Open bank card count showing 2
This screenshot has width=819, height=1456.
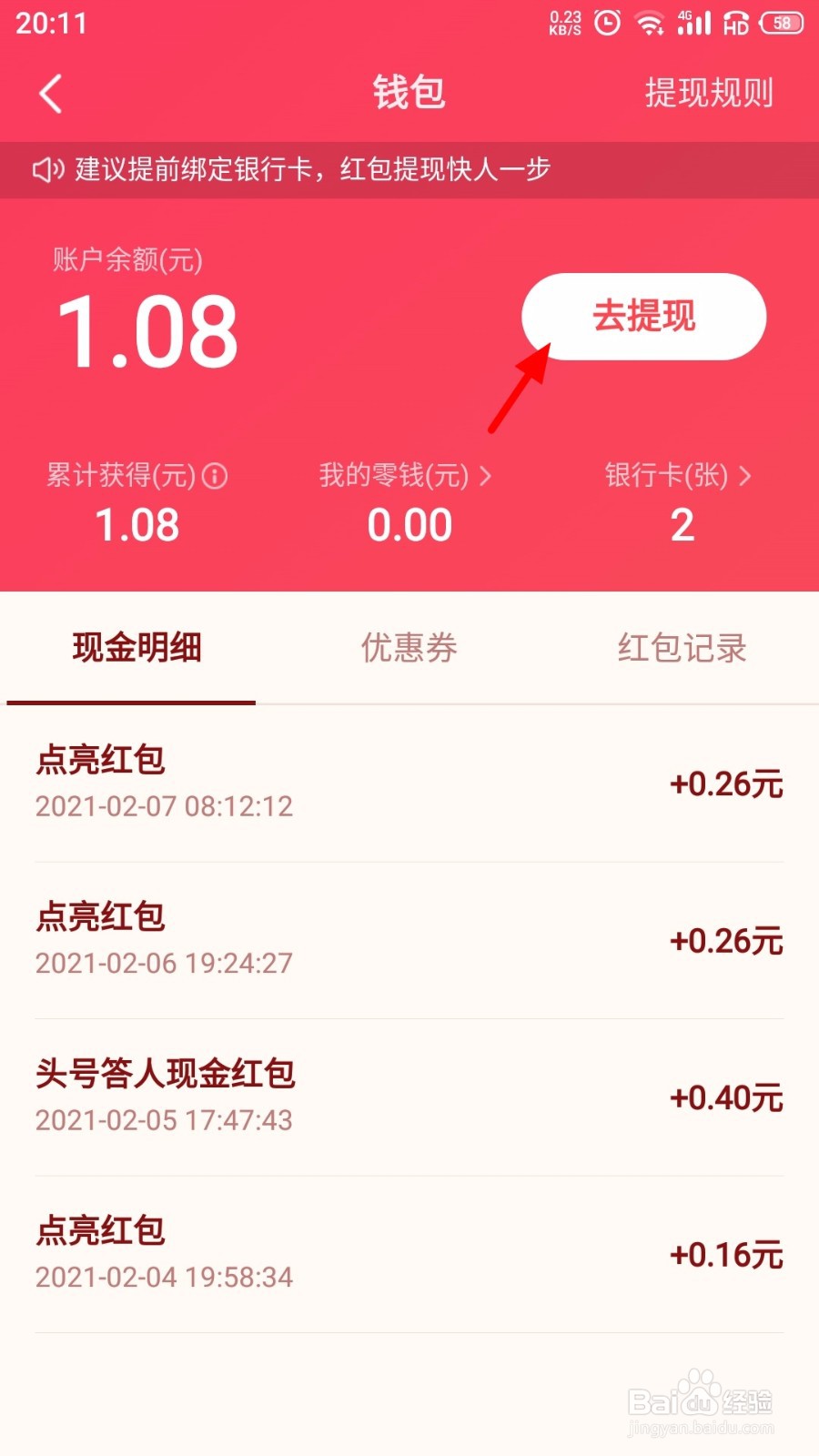[682, 525]
